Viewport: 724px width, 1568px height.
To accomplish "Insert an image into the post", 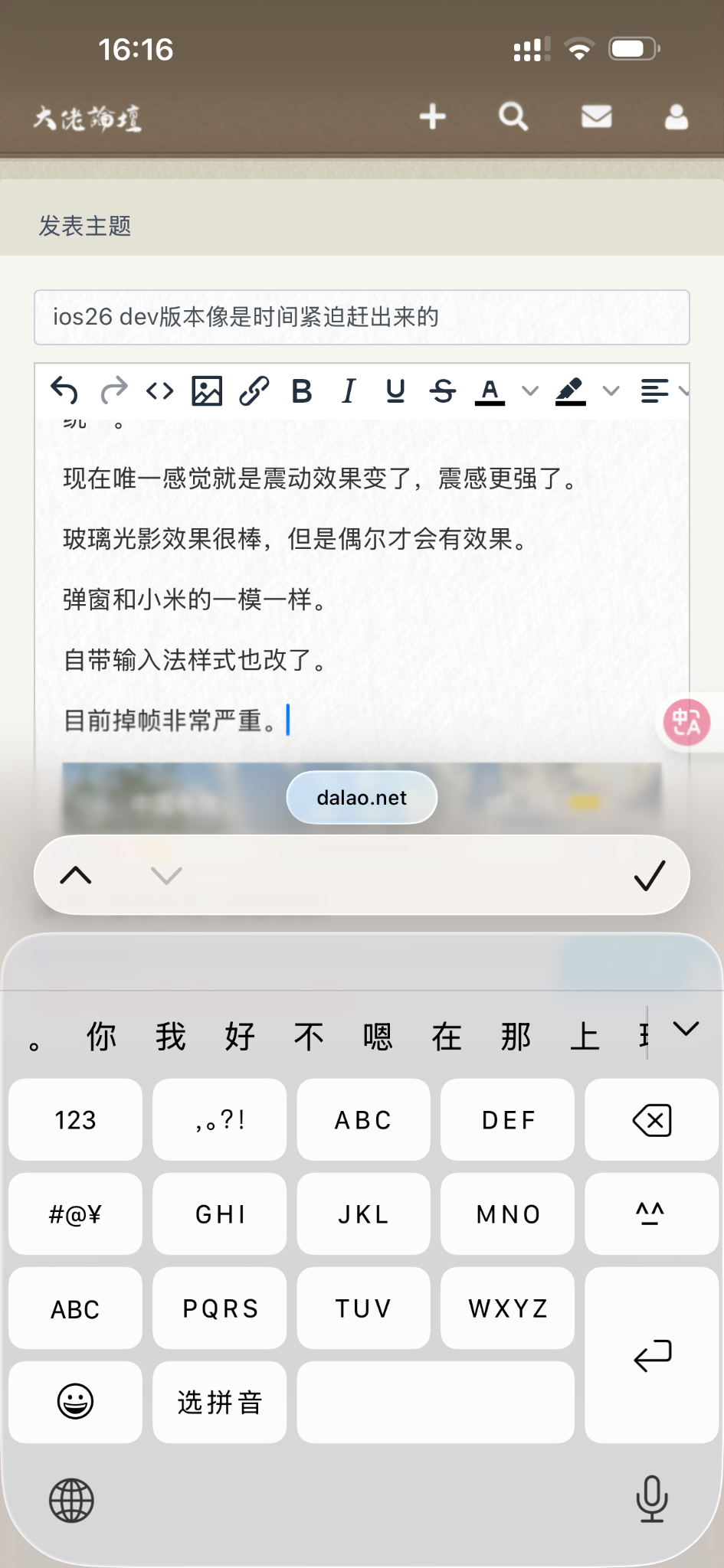I will (x=207, y=391).
